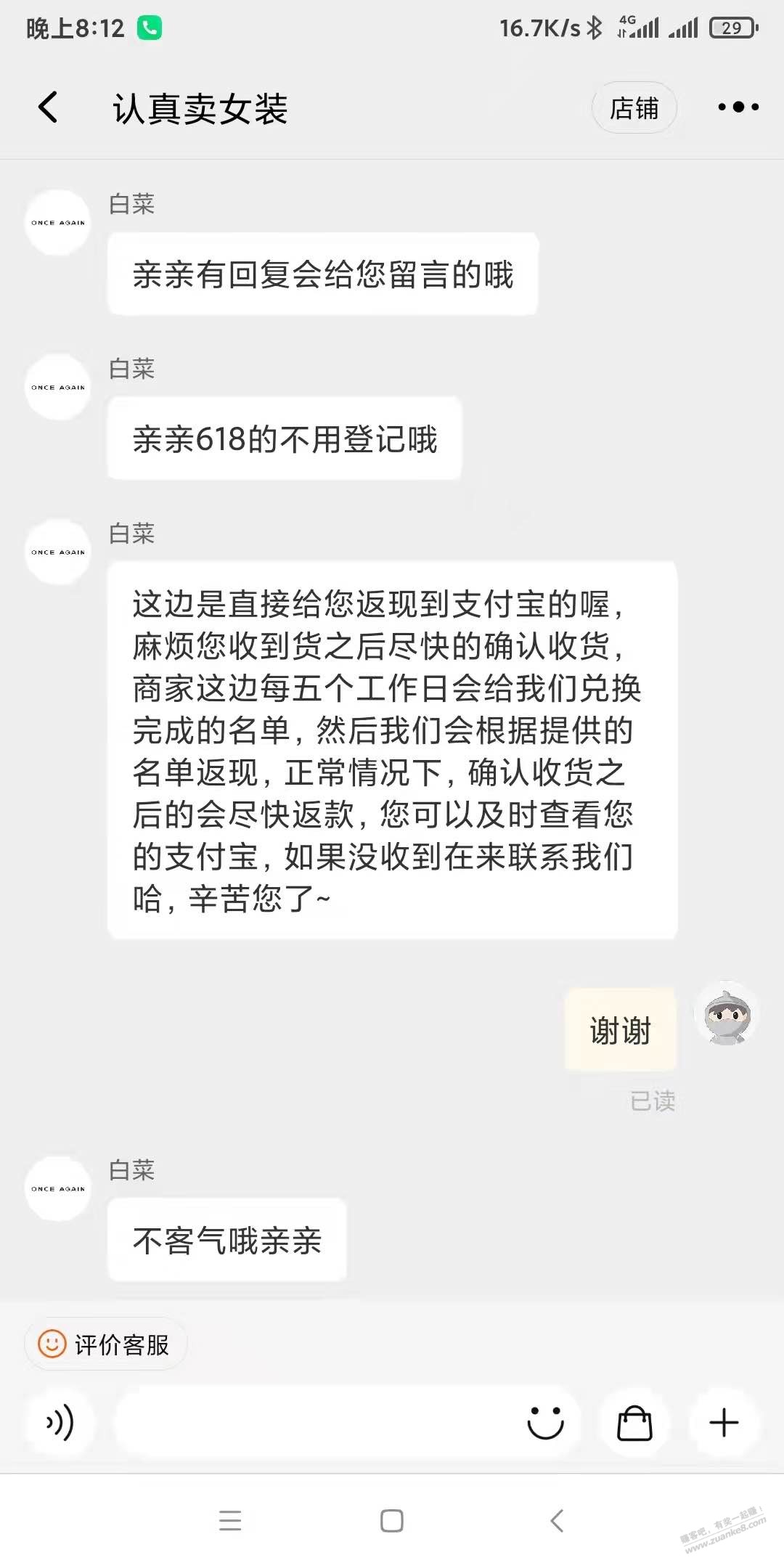Open the three-dot overflow menu
This screenshot has height=1568, width=784.
click(738, 107)
